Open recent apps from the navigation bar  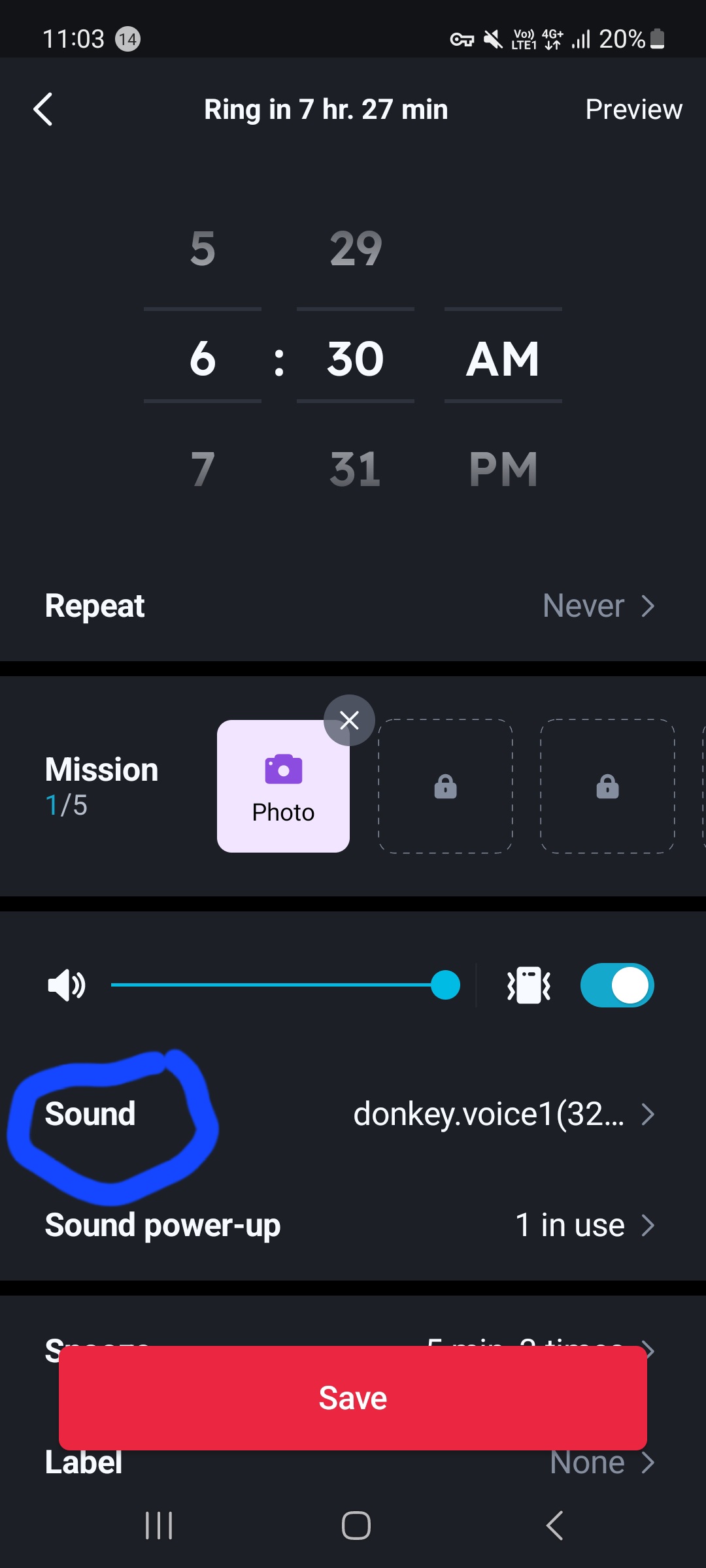[159, 1526]
